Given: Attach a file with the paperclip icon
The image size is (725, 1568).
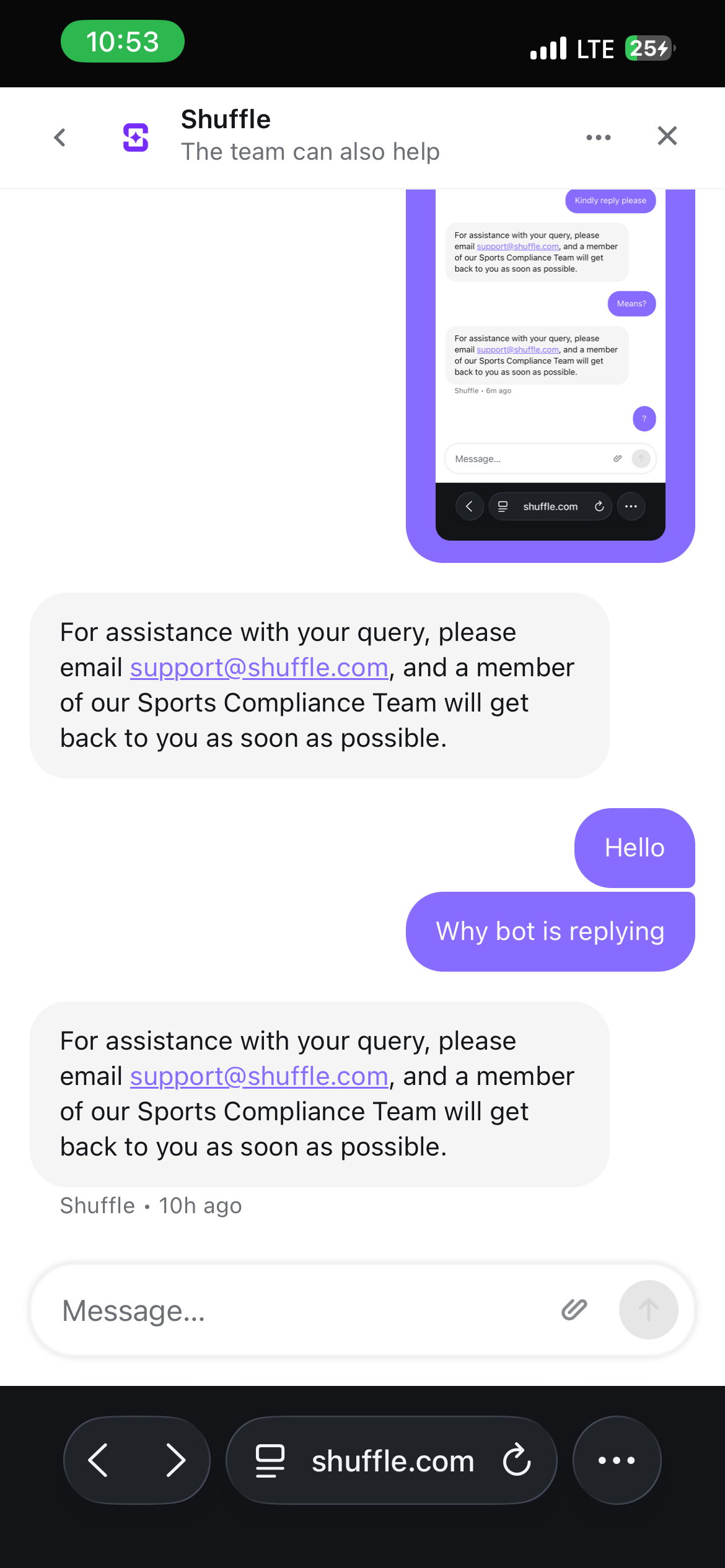Looking at the screenshot, I should point(574,1310).
